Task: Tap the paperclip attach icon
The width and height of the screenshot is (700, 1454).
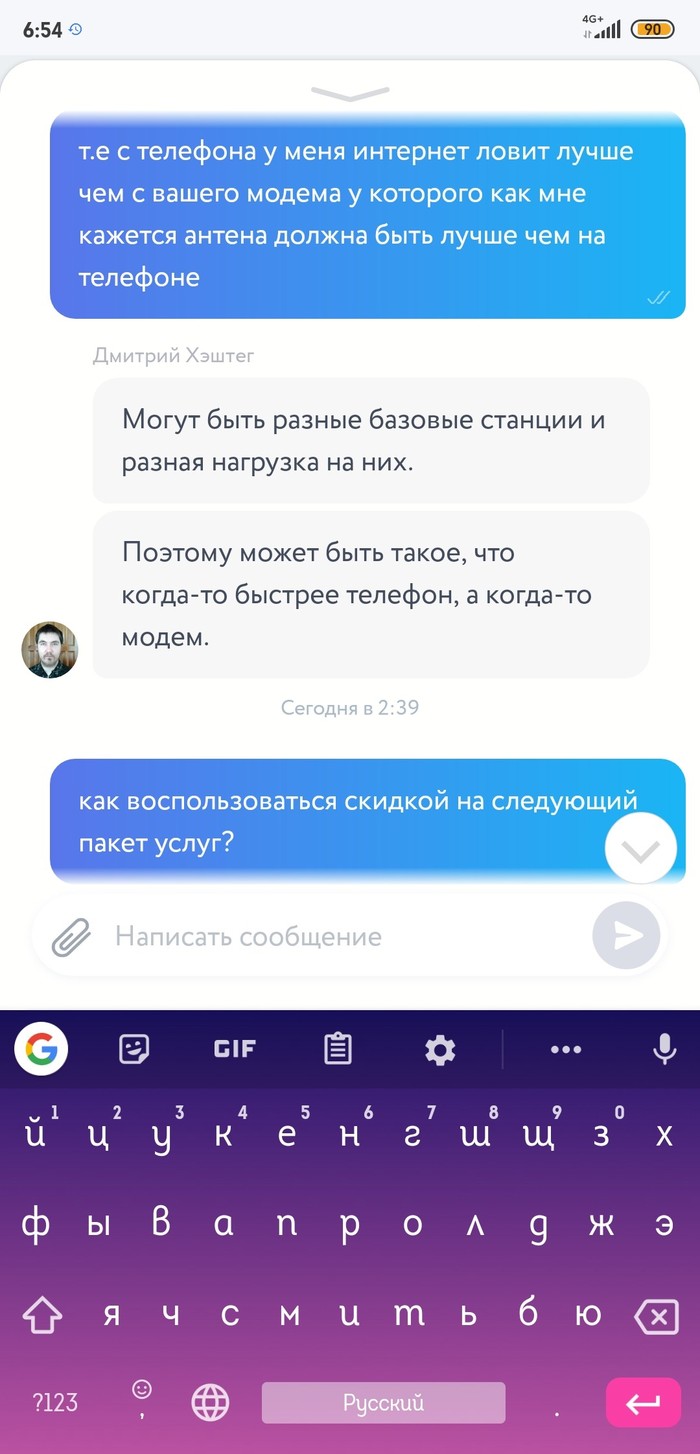Action: (x=71, y=938)
